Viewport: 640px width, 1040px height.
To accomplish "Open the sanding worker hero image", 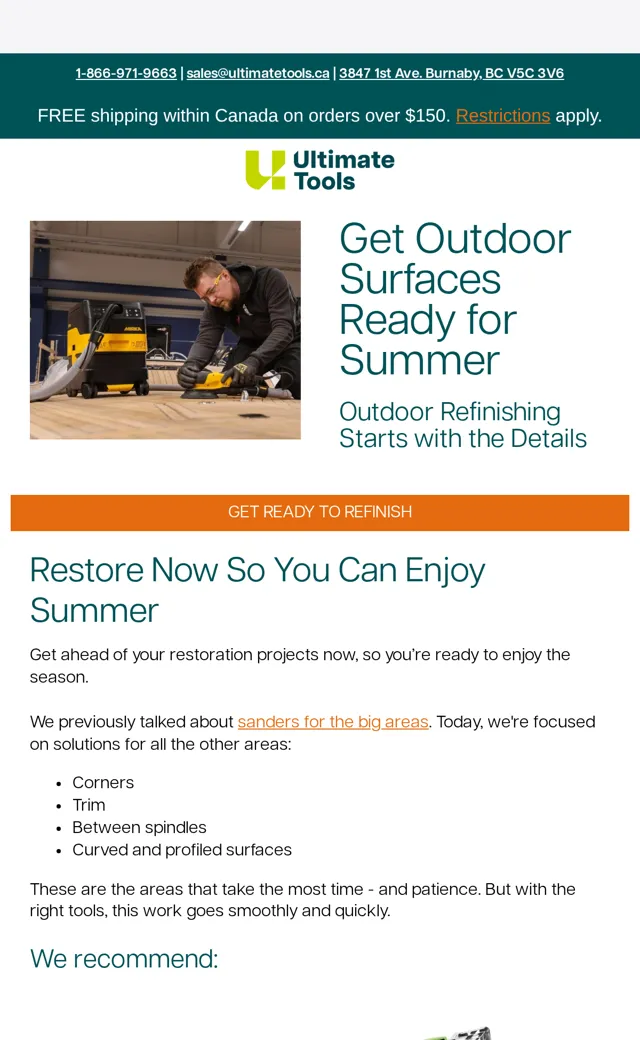I will pyautogui.click(x=165, y=330).
